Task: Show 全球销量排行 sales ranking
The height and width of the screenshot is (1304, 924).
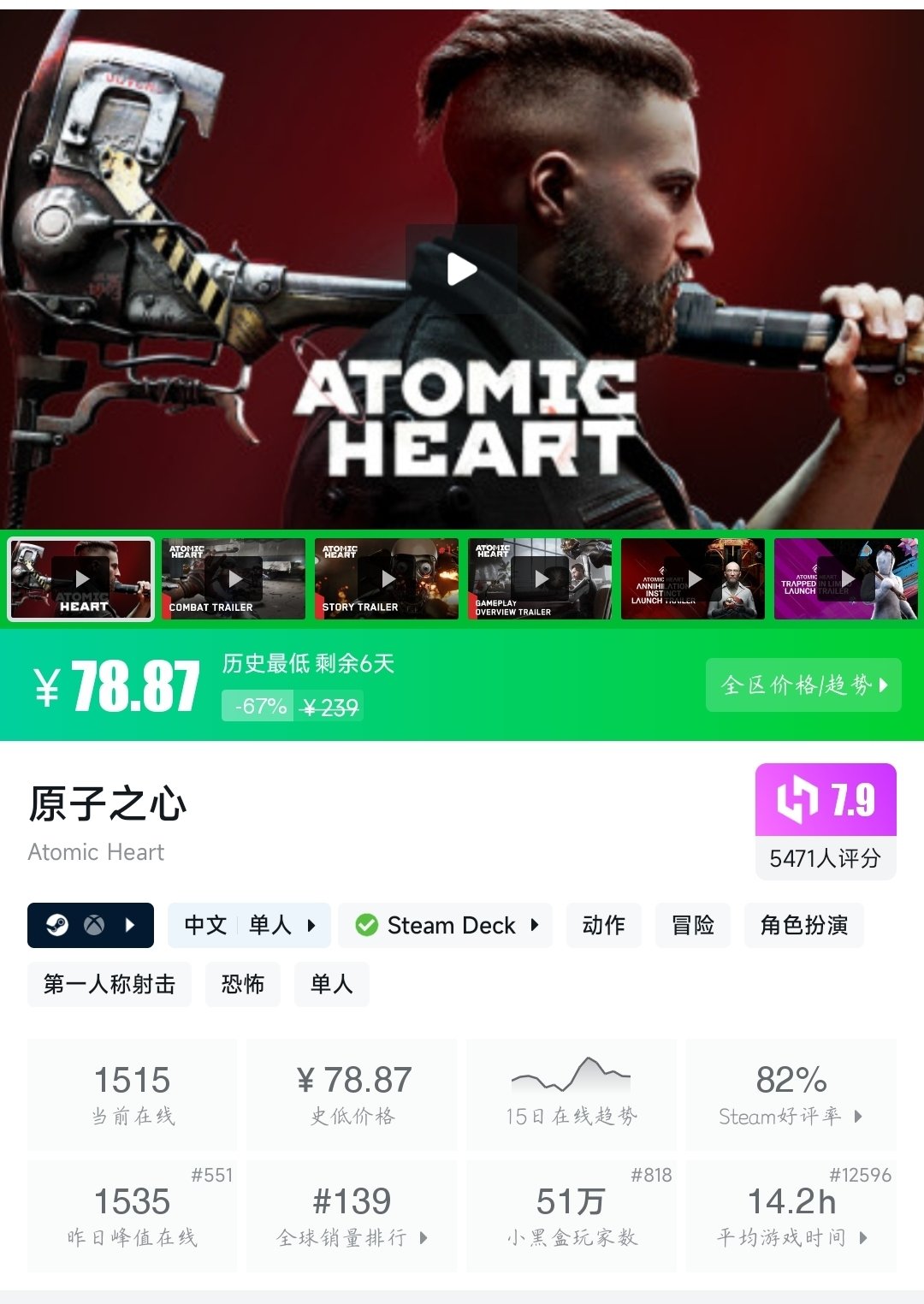Action: [352, 1216]
